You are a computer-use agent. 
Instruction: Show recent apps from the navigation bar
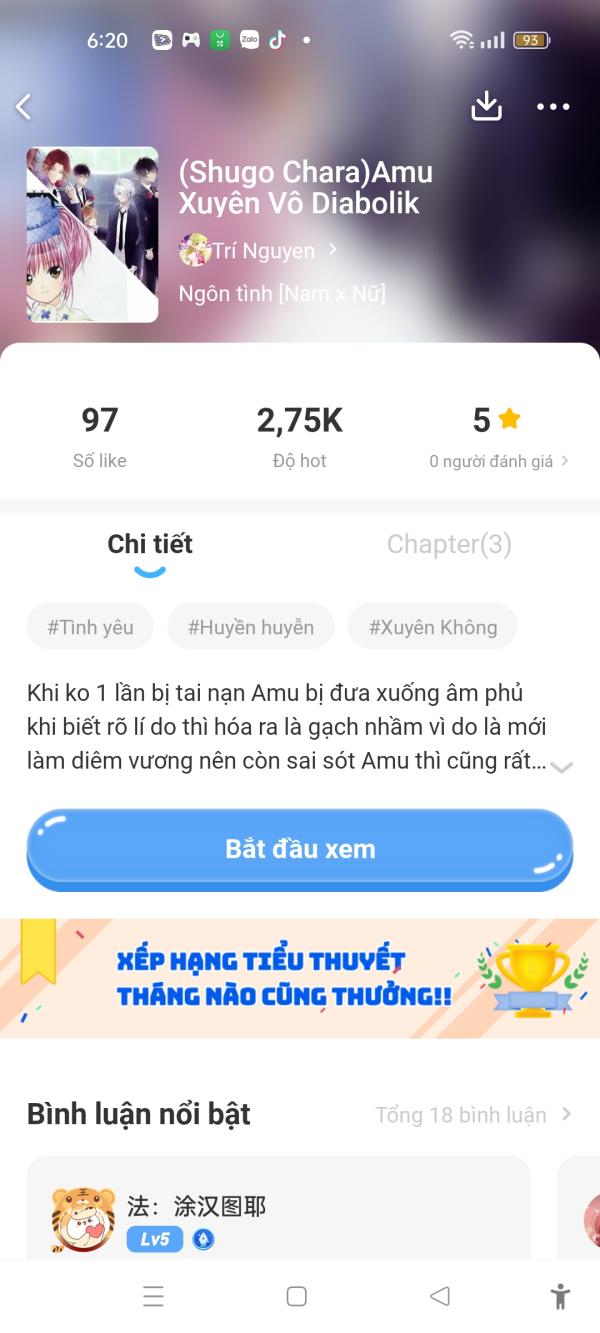[x=153, y=1297]
